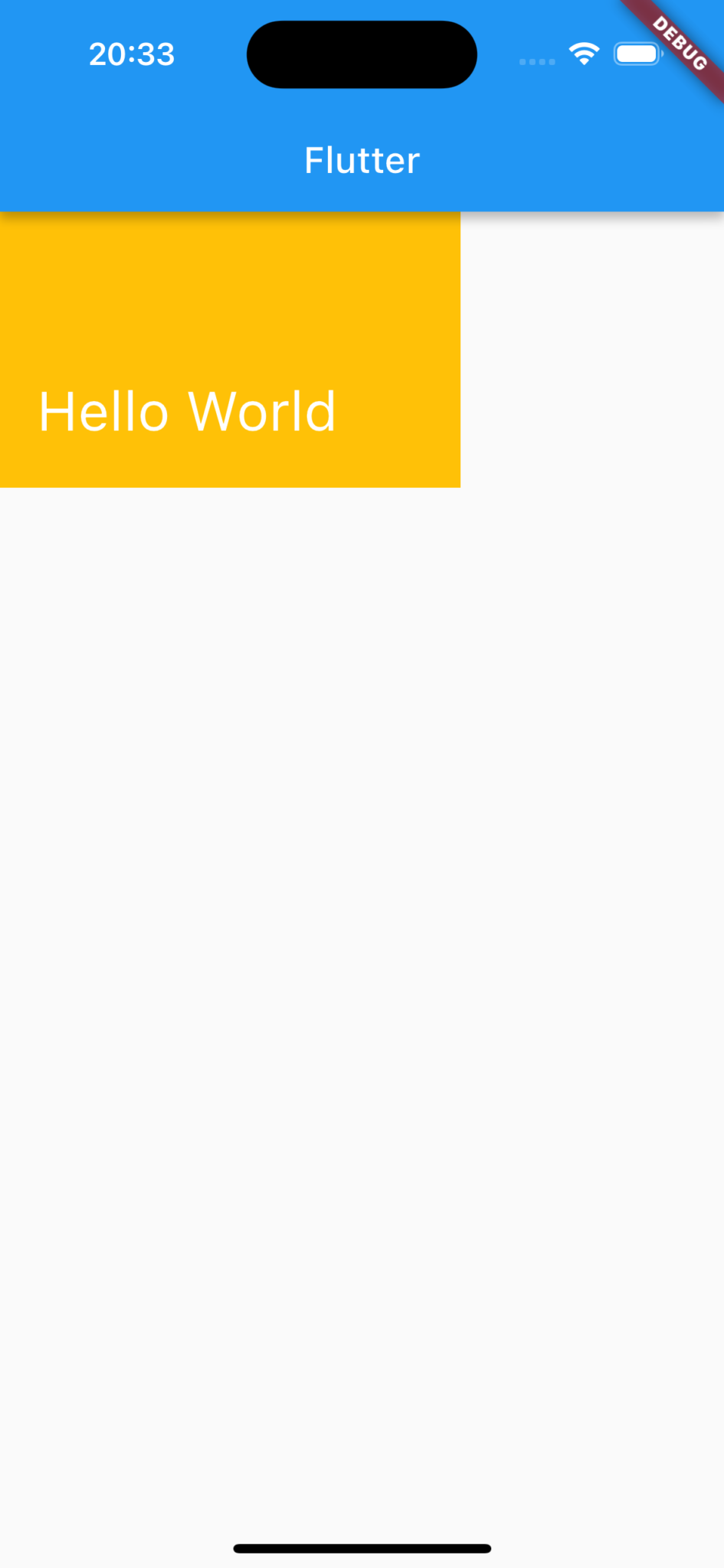Viewport: 724px width, 1568px height.
Task: Click the yellow color block
Action: click(230, 306)
